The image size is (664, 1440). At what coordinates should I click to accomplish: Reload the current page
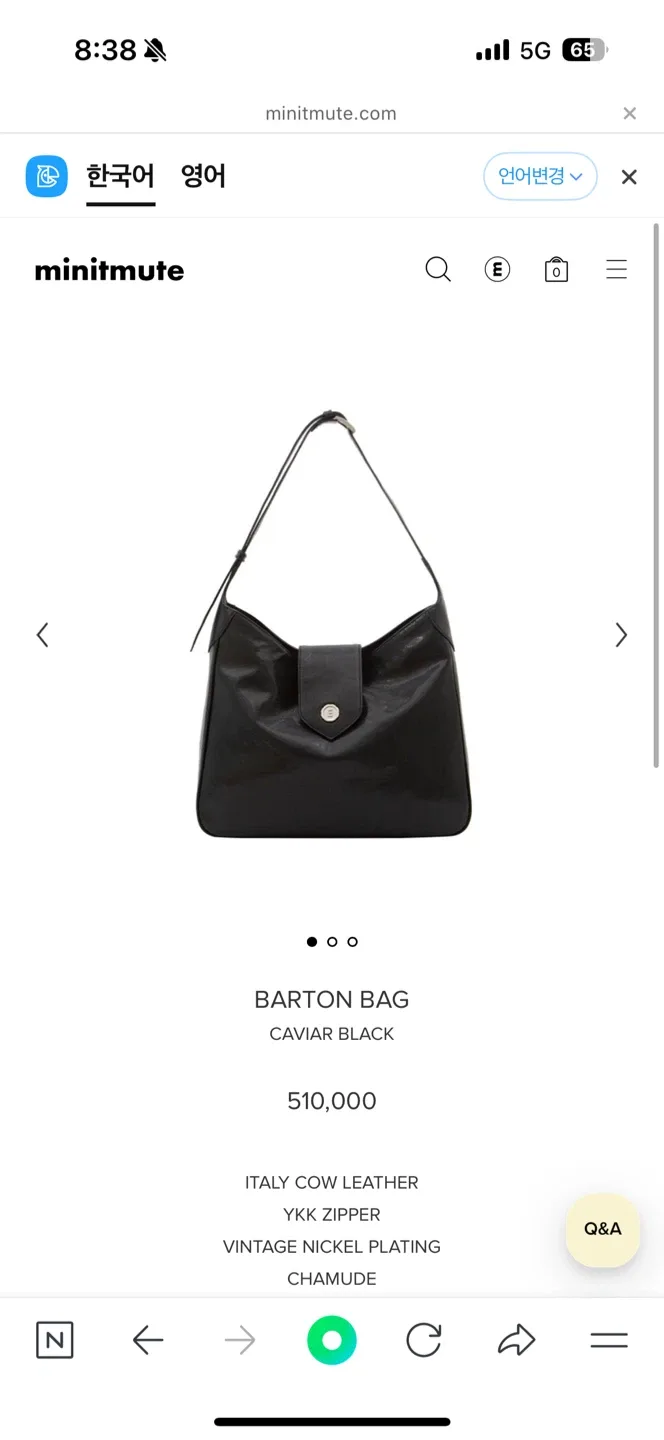point(424,1340)
